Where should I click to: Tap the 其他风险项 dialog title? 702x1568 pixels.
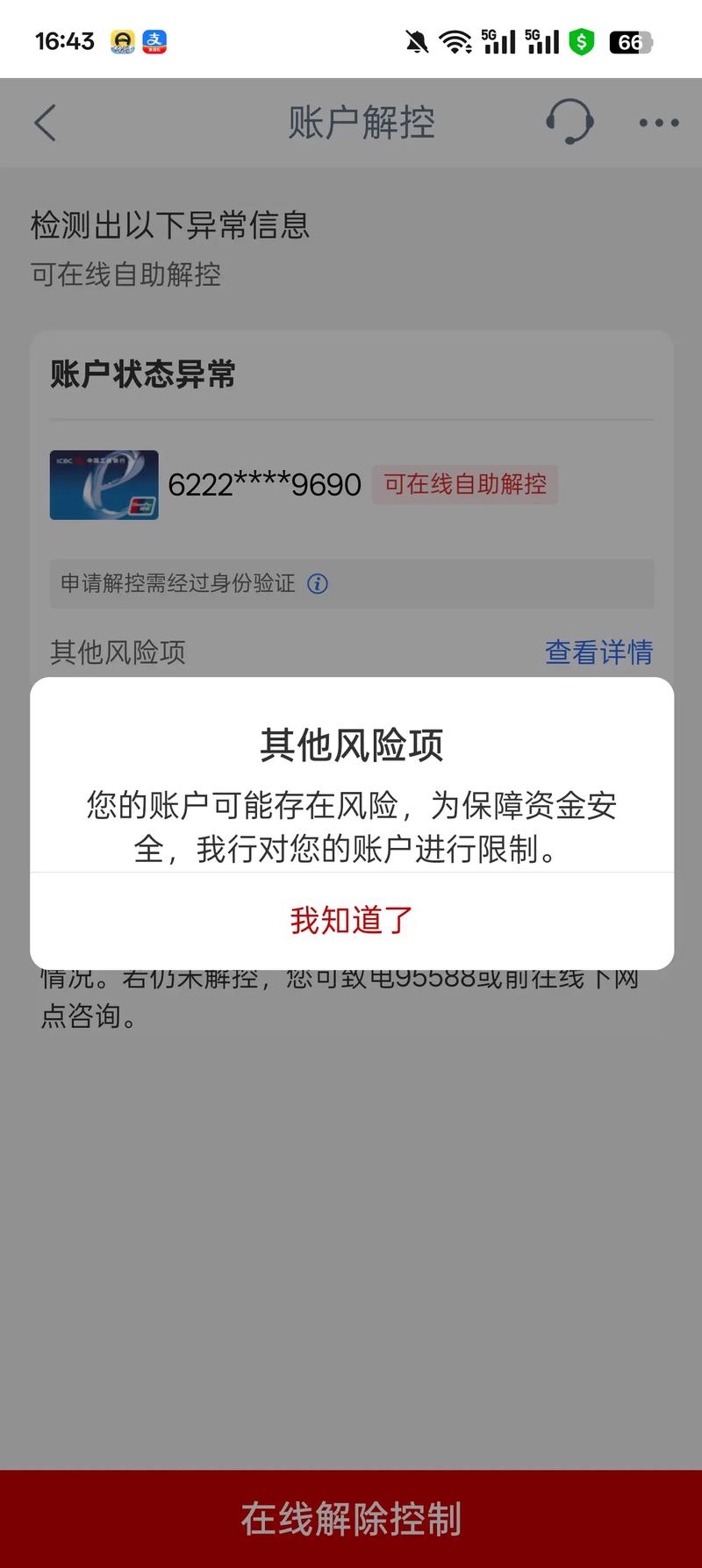pos(351,746)
